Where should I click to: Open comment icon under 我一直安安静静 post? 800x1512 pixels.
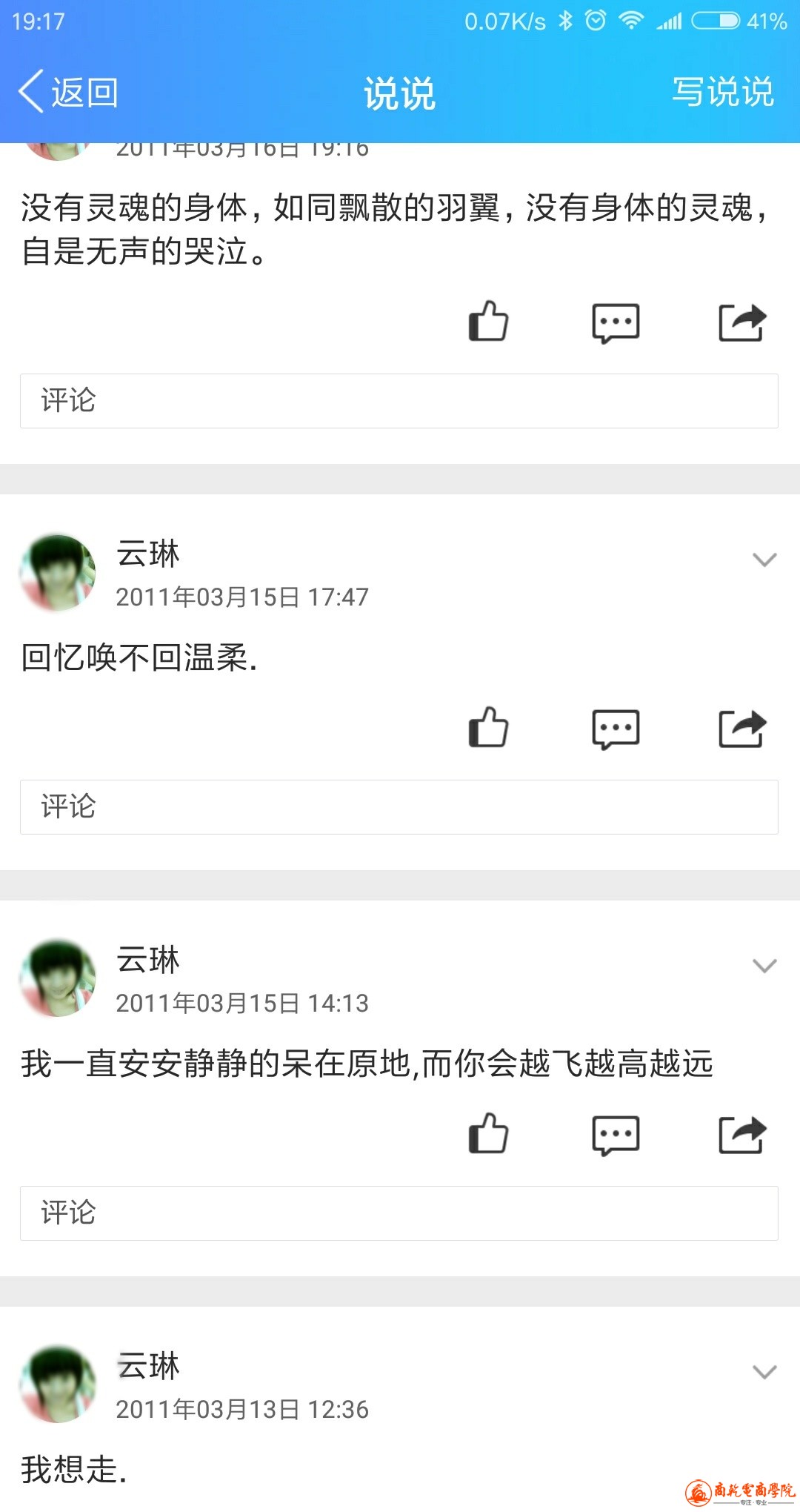(x=616, y=1135)
